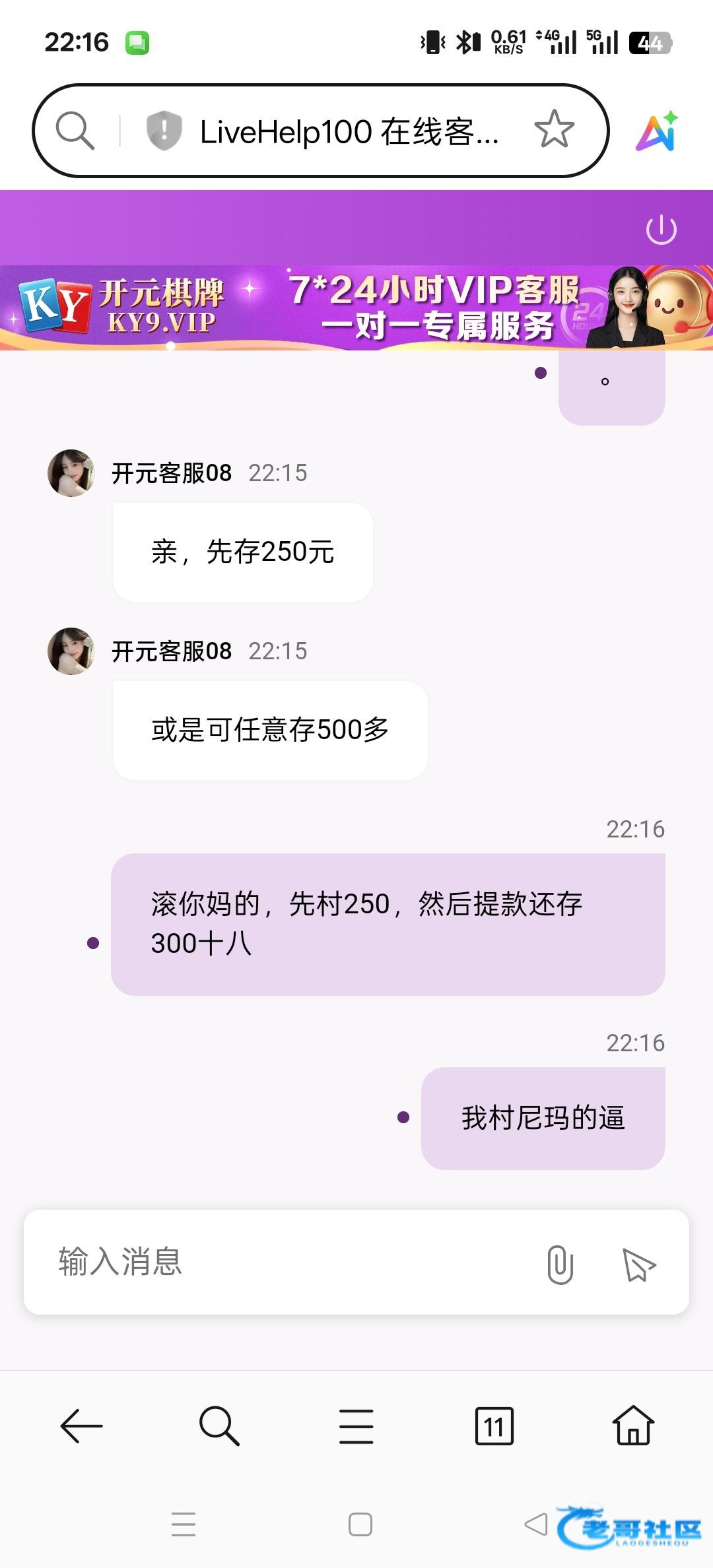End chat with the power icon
The image size is (713, 1568).
point(661,230)
